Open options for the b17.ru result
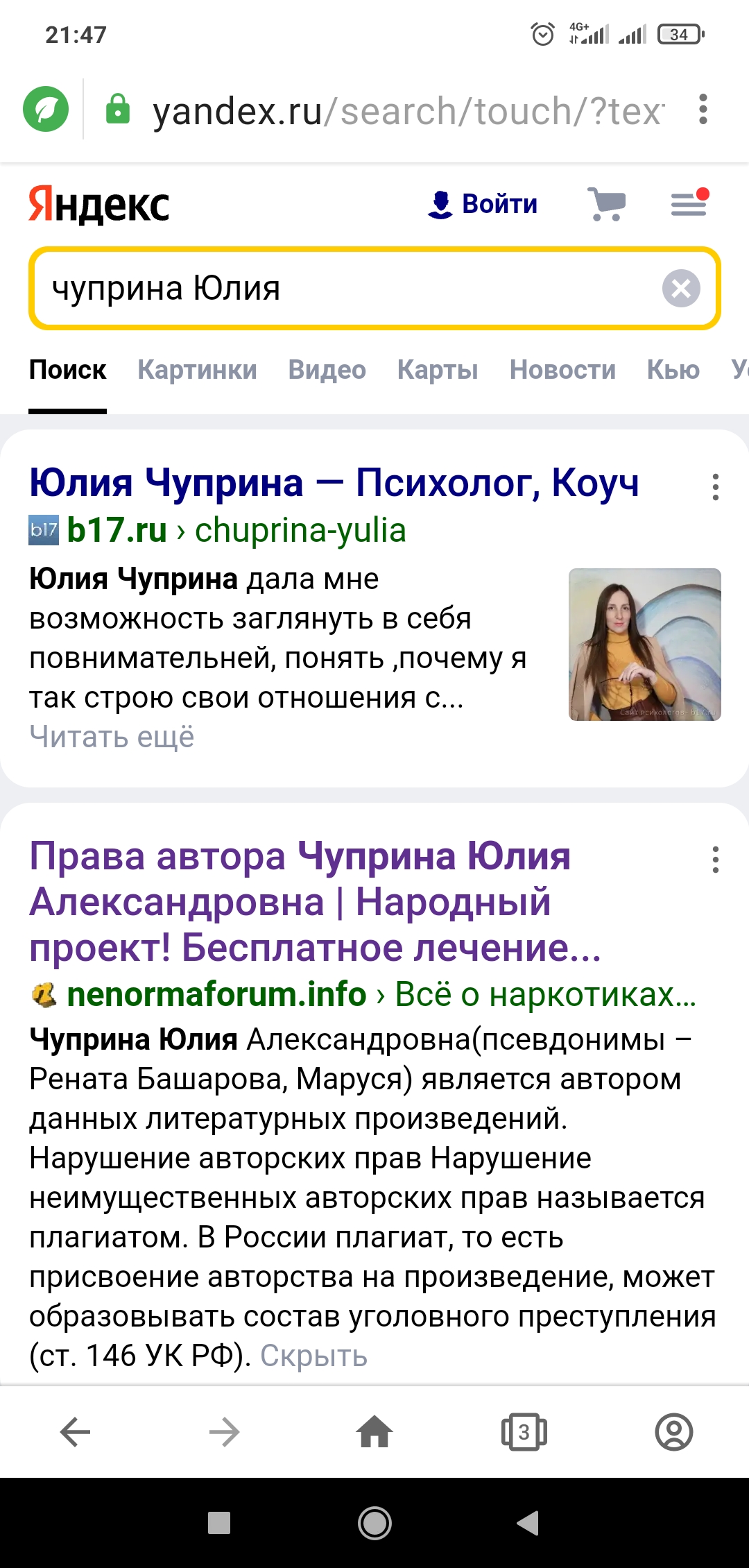 pyautogui.click(x=715, y=487)
